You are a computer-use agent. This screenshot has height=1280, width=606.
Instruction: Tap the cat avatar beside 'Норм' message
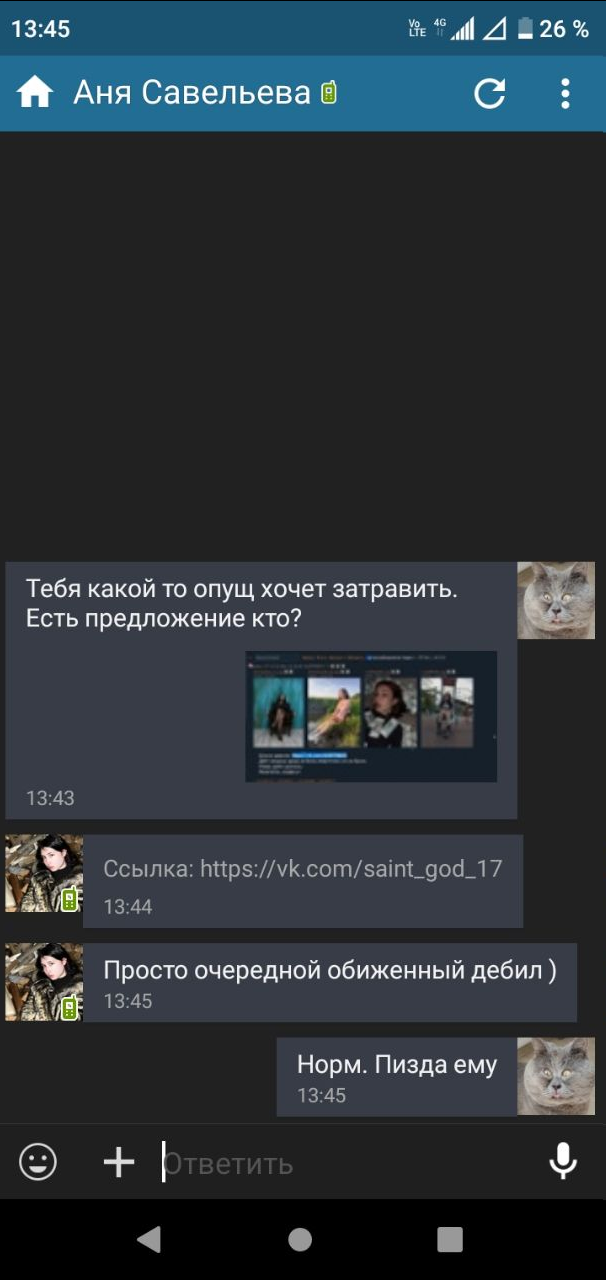556,1076
